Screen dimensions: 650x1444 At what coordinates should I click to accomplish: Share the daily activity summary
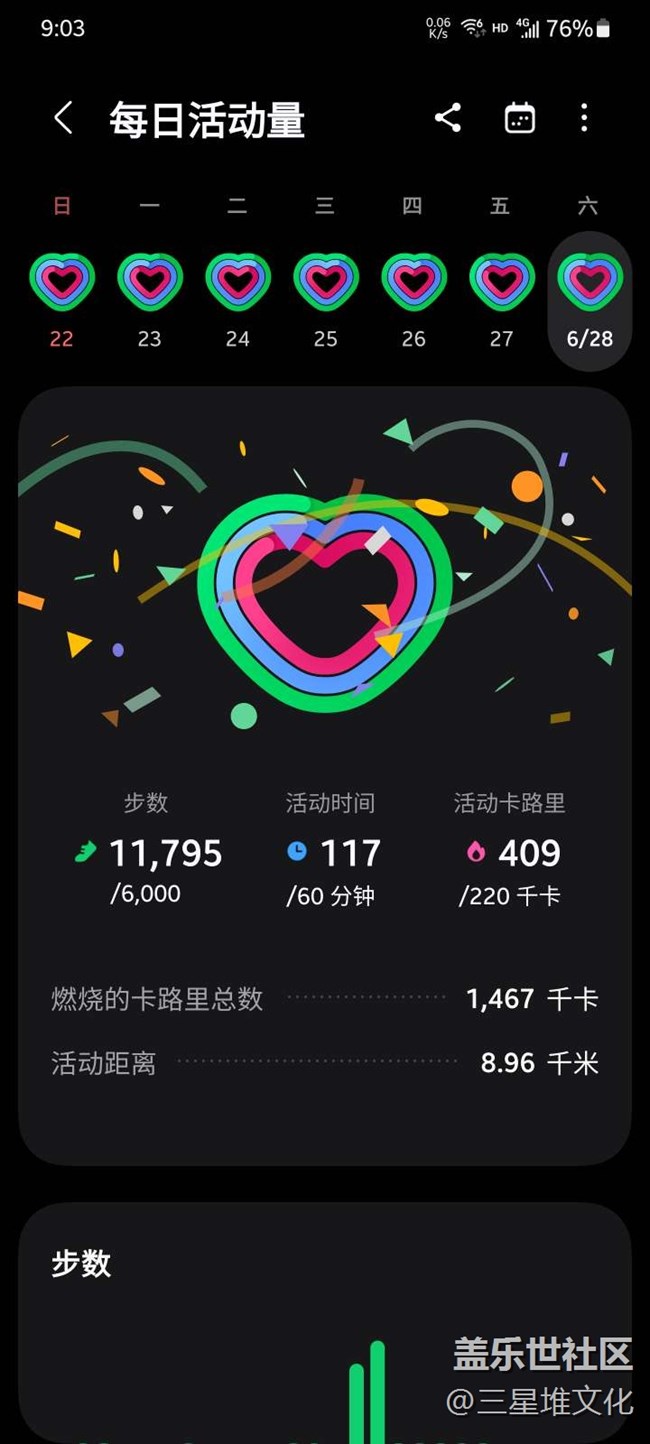(448, 118)
